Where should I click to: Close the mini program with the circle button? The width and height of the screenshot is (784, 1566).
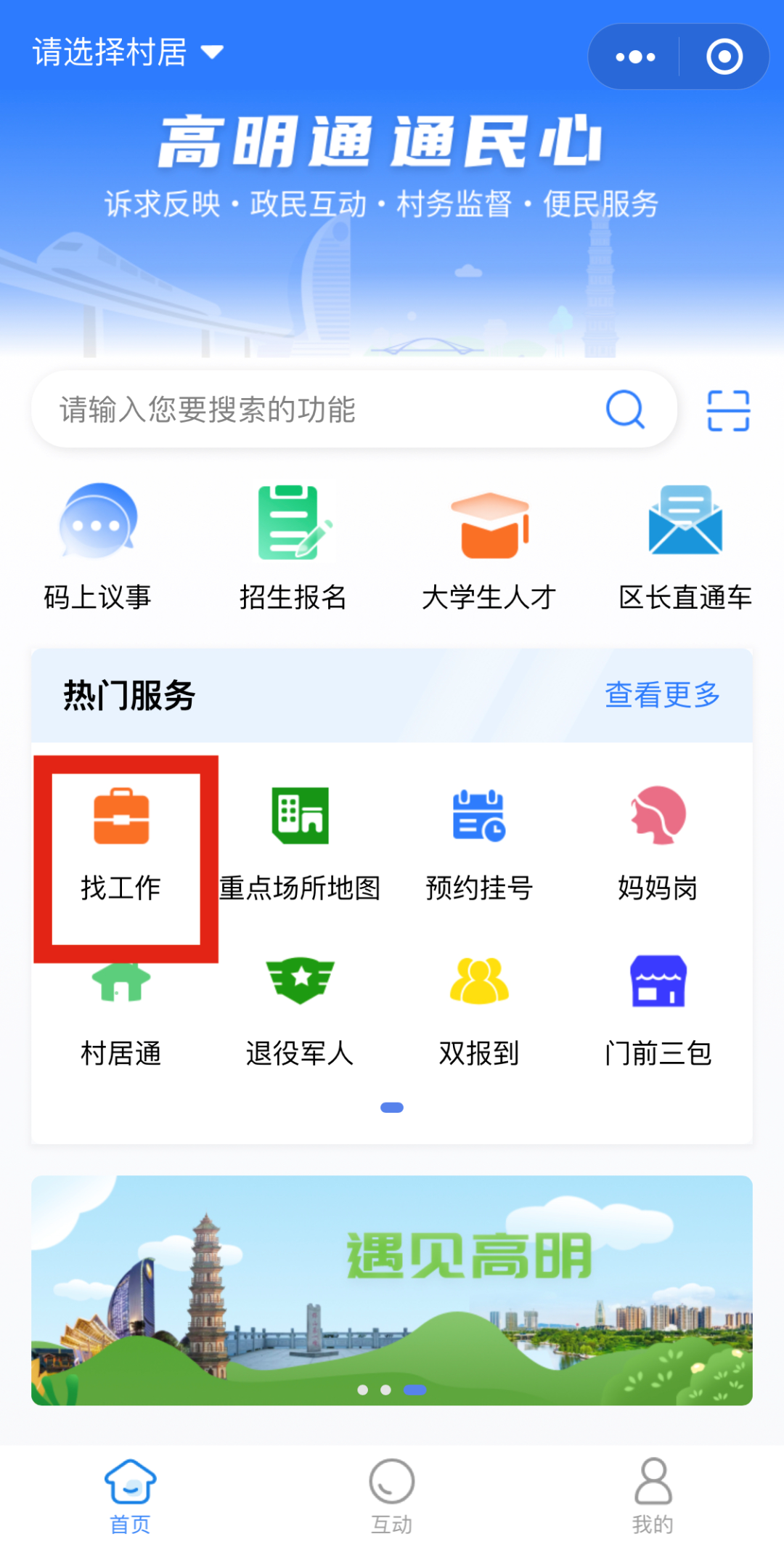point(724,57)
